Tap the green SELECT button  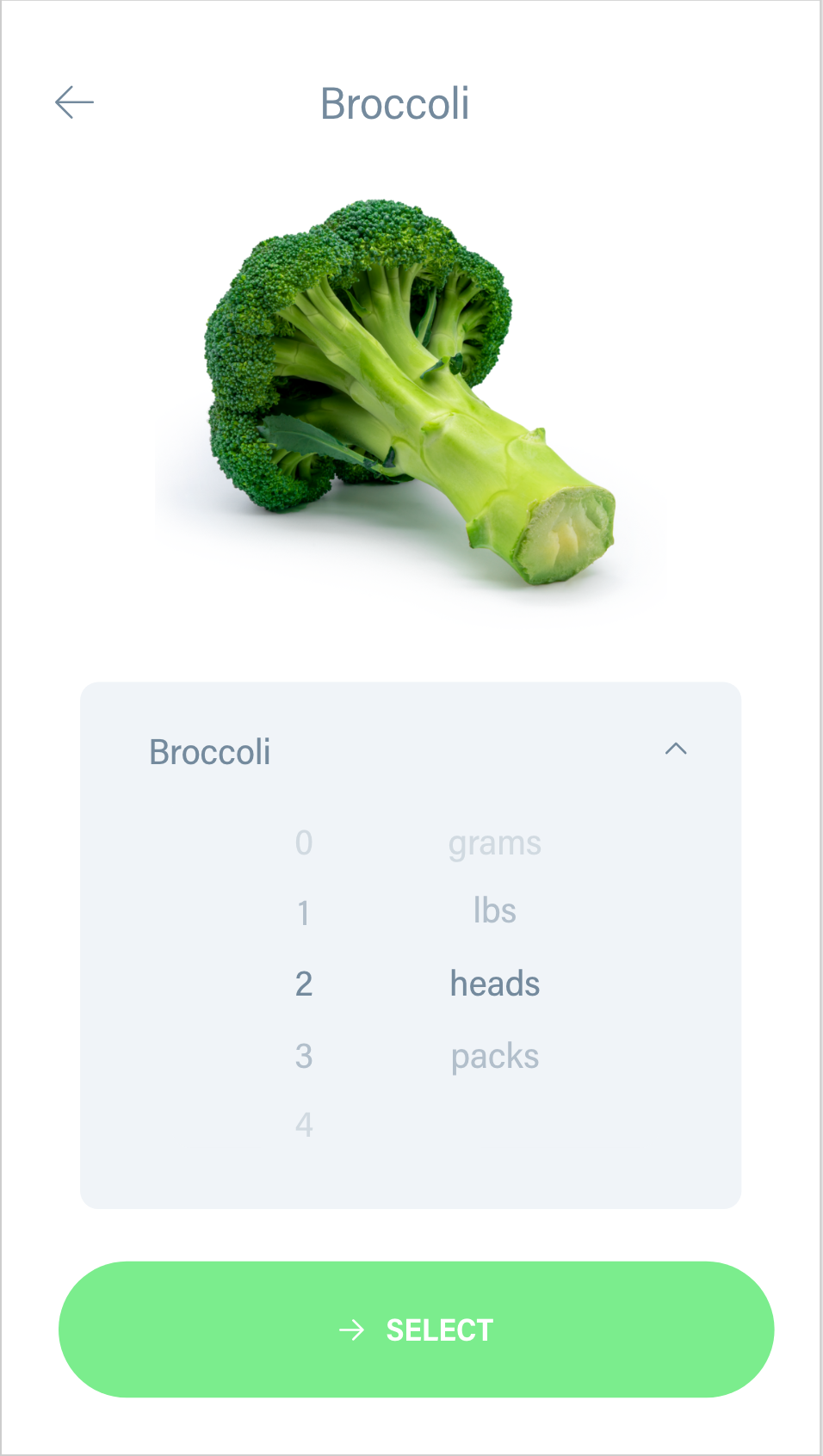click(416, 1330)
